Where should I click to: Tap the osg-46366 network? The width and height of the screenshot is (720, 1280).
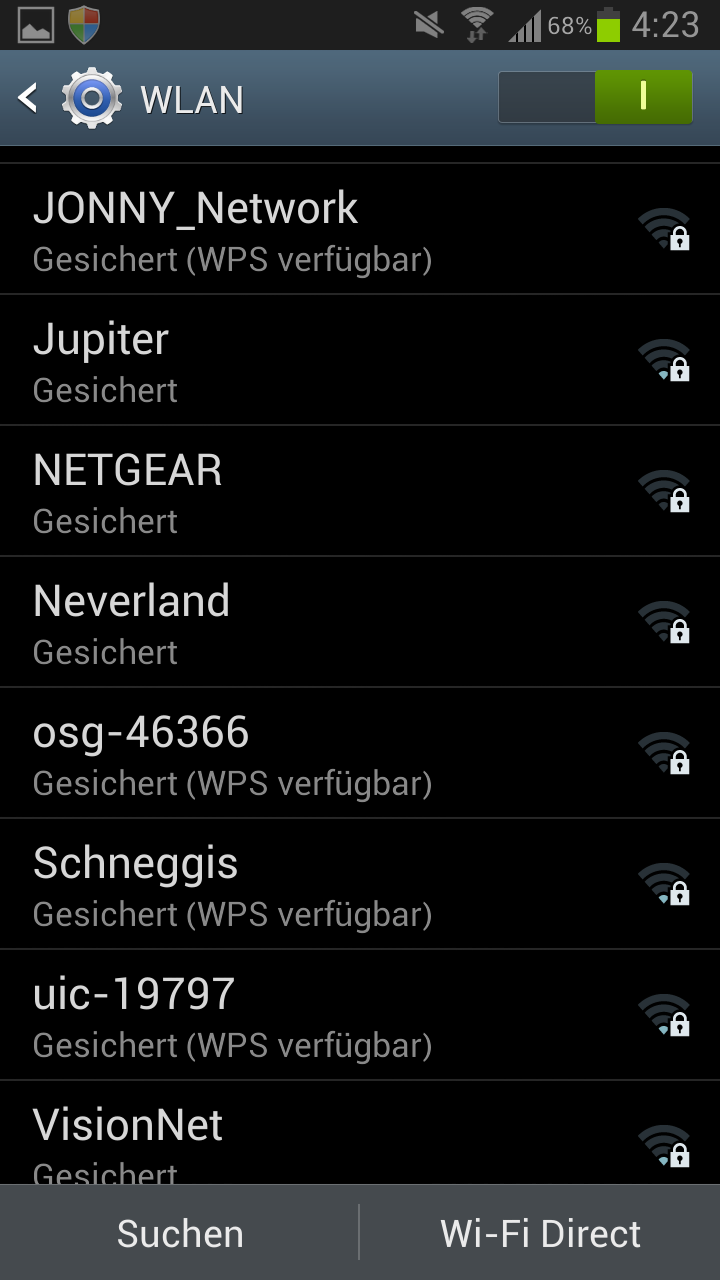(360, 754)
